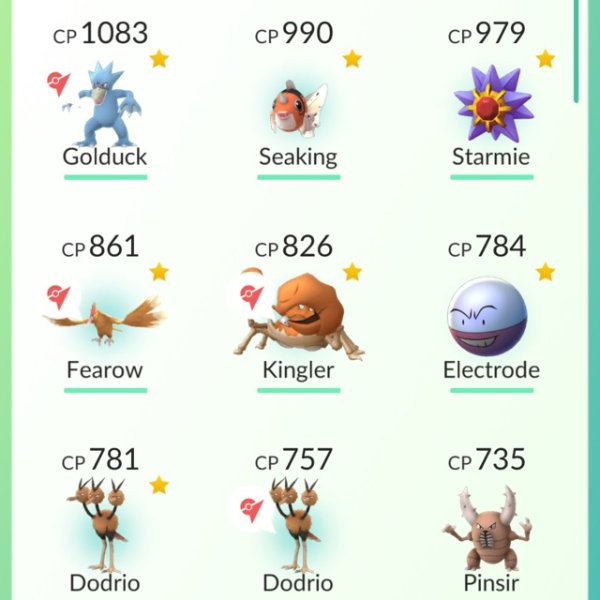The height and width of the screenshot is (600, 600).
Task: Select the Seaking with CP 990
Action: [x=298, y=108]
